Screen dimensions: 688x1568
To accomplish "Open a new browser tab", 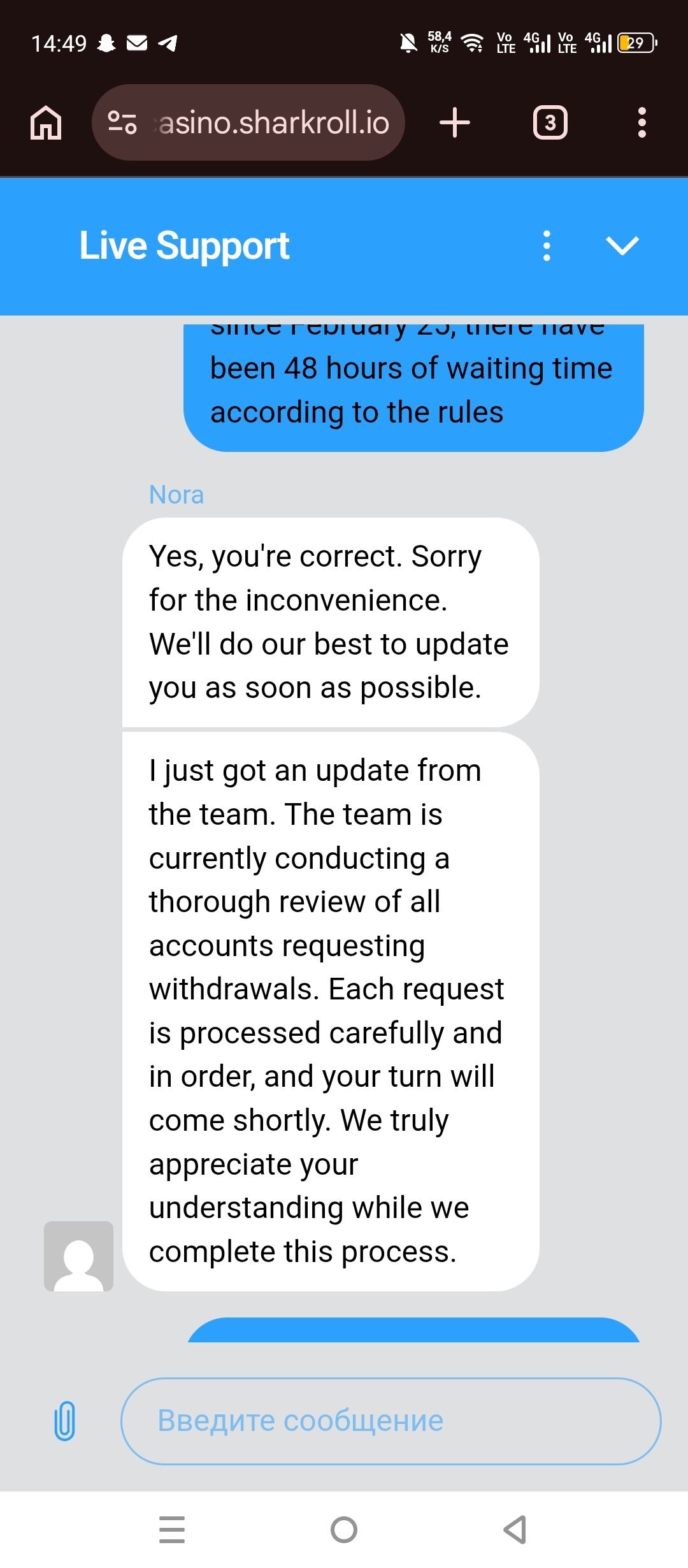I will tap(455, 122).
